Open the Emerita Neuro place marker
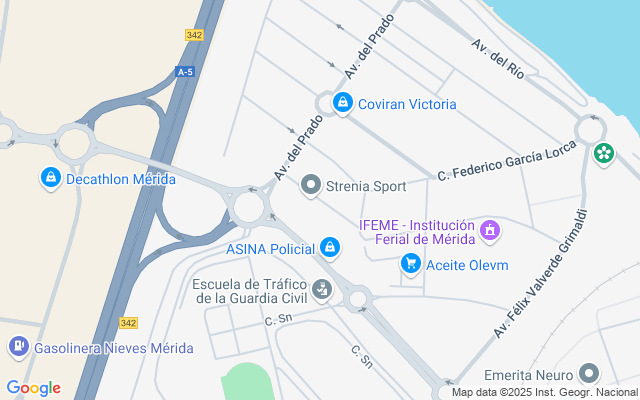 coord(589,375)
